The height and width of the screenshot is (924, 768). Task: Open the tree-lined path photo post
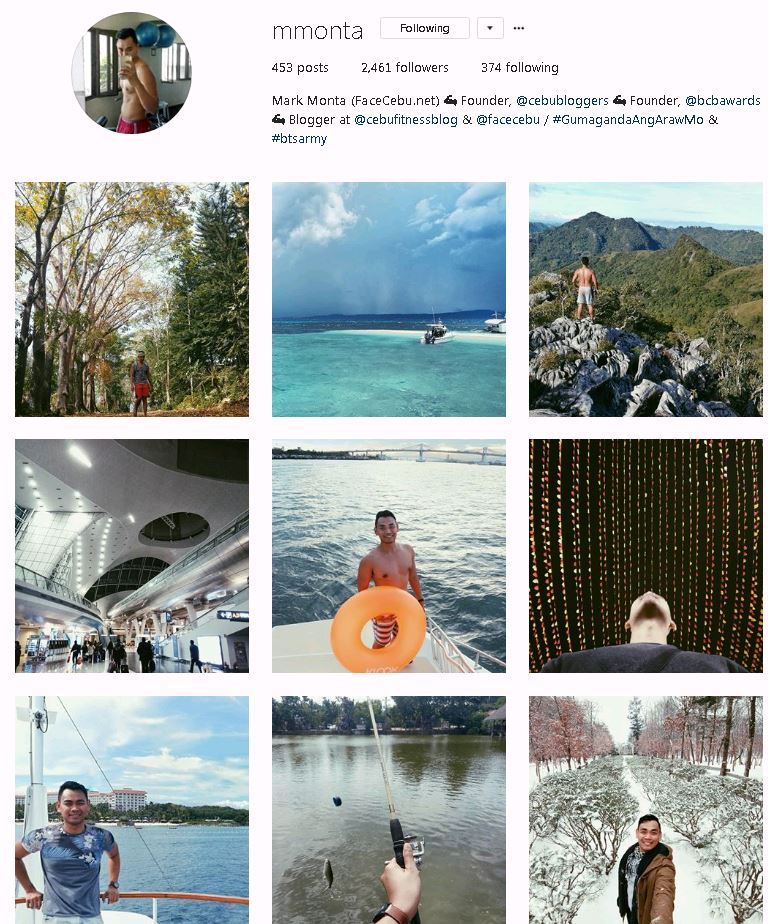(132, 299)
